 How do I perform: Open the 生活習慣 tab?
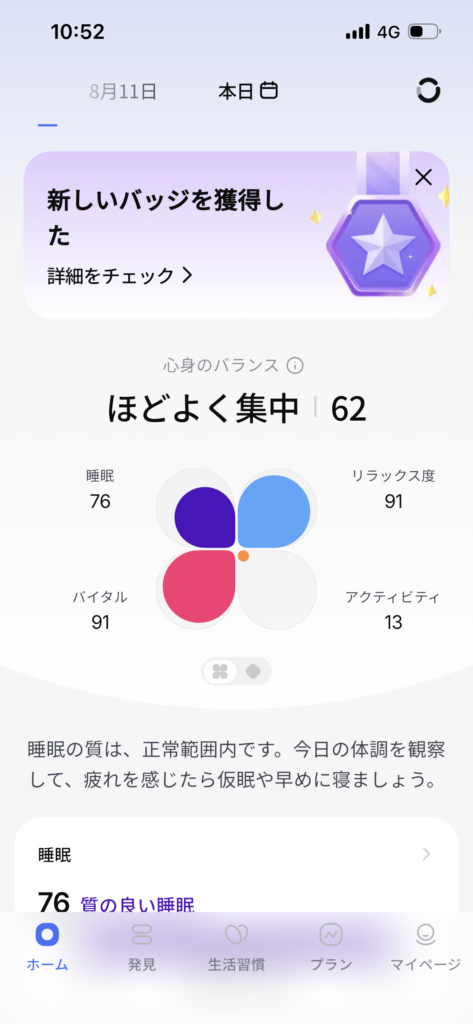(236, 946)
